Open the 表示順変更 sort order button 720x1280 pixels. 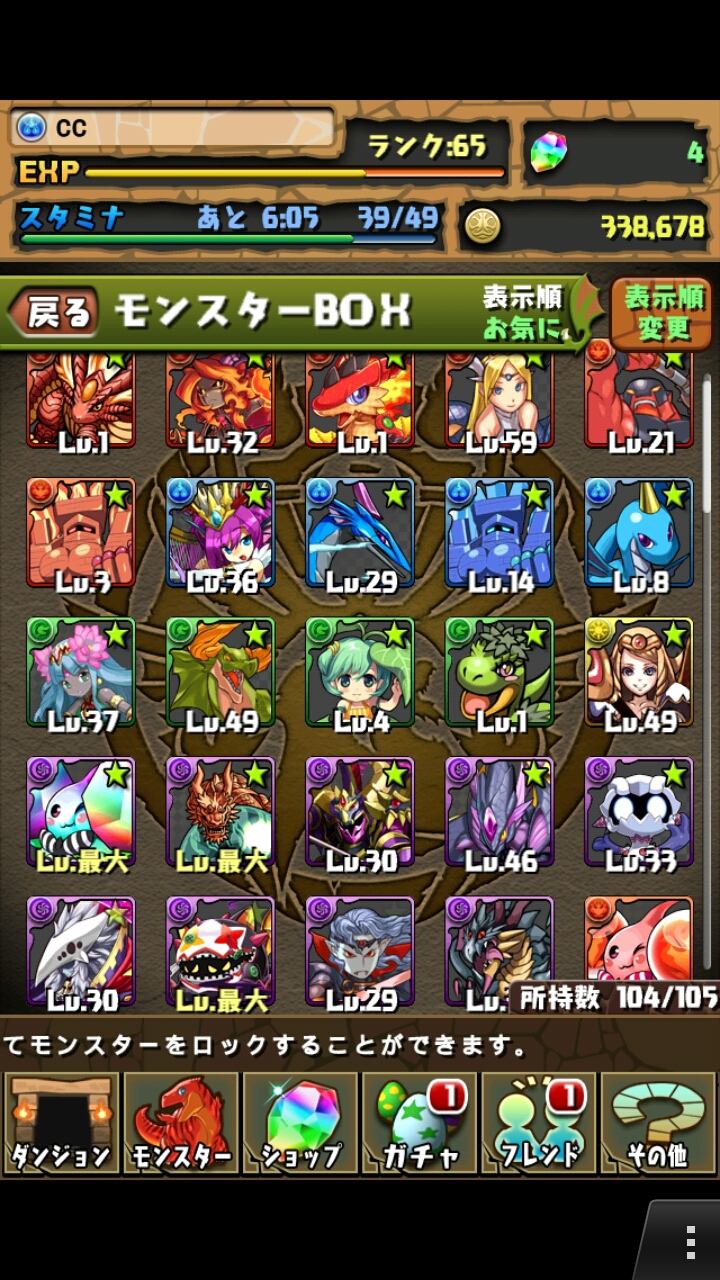[663, 313]
